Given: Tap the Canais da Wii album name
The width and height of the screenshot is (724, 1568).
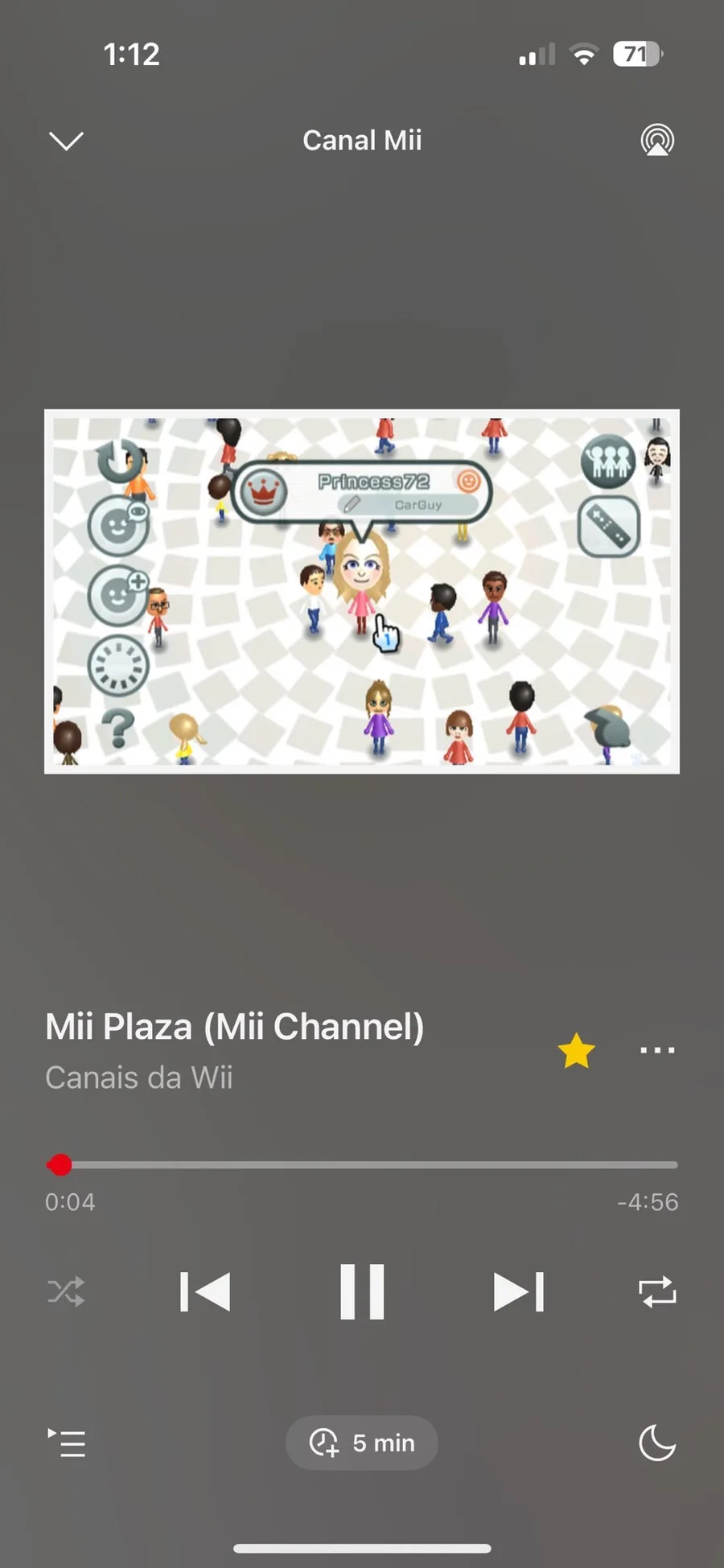Looking at the screenshot, I should click(139, 1077).
